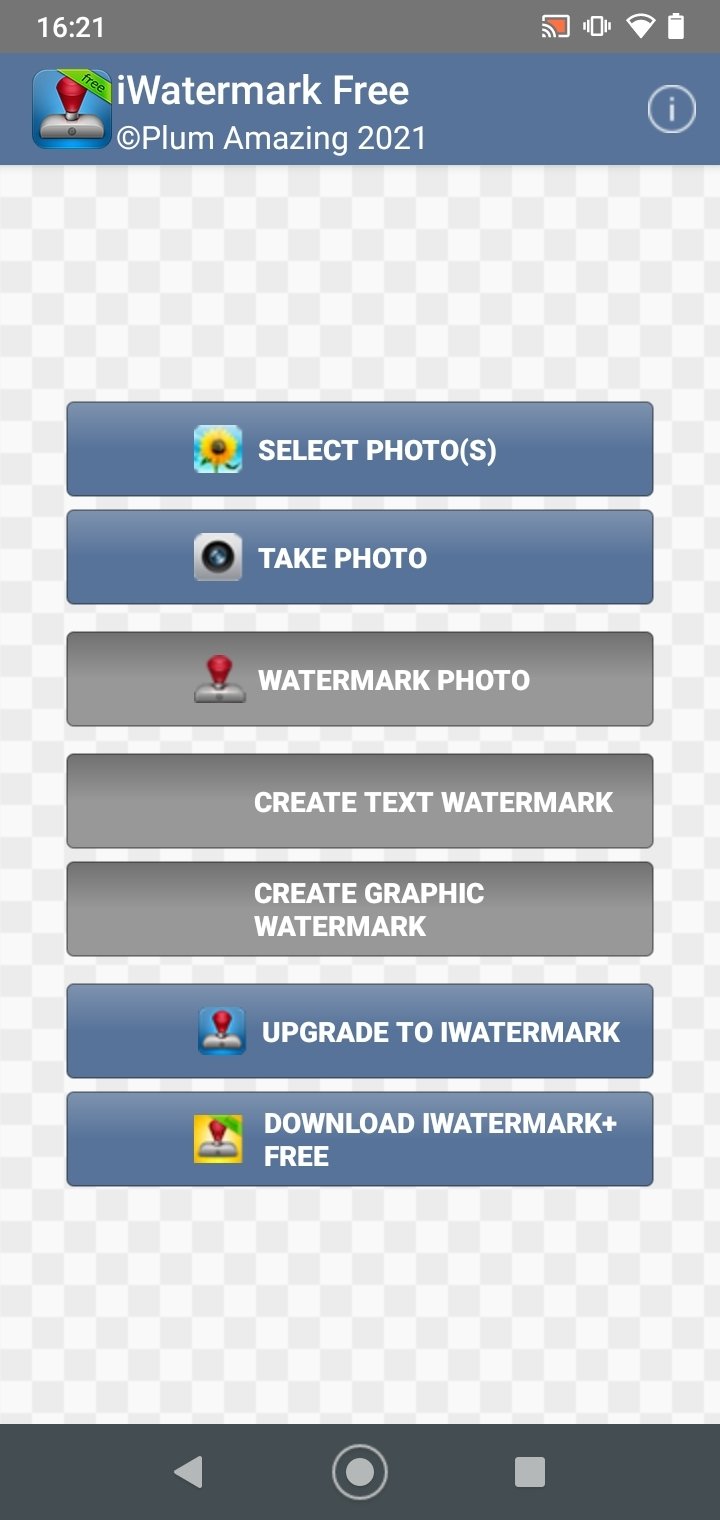Tap Watermark Photo button
The width and height of the screenshot is (720, 1520).
tap(360, 679)
